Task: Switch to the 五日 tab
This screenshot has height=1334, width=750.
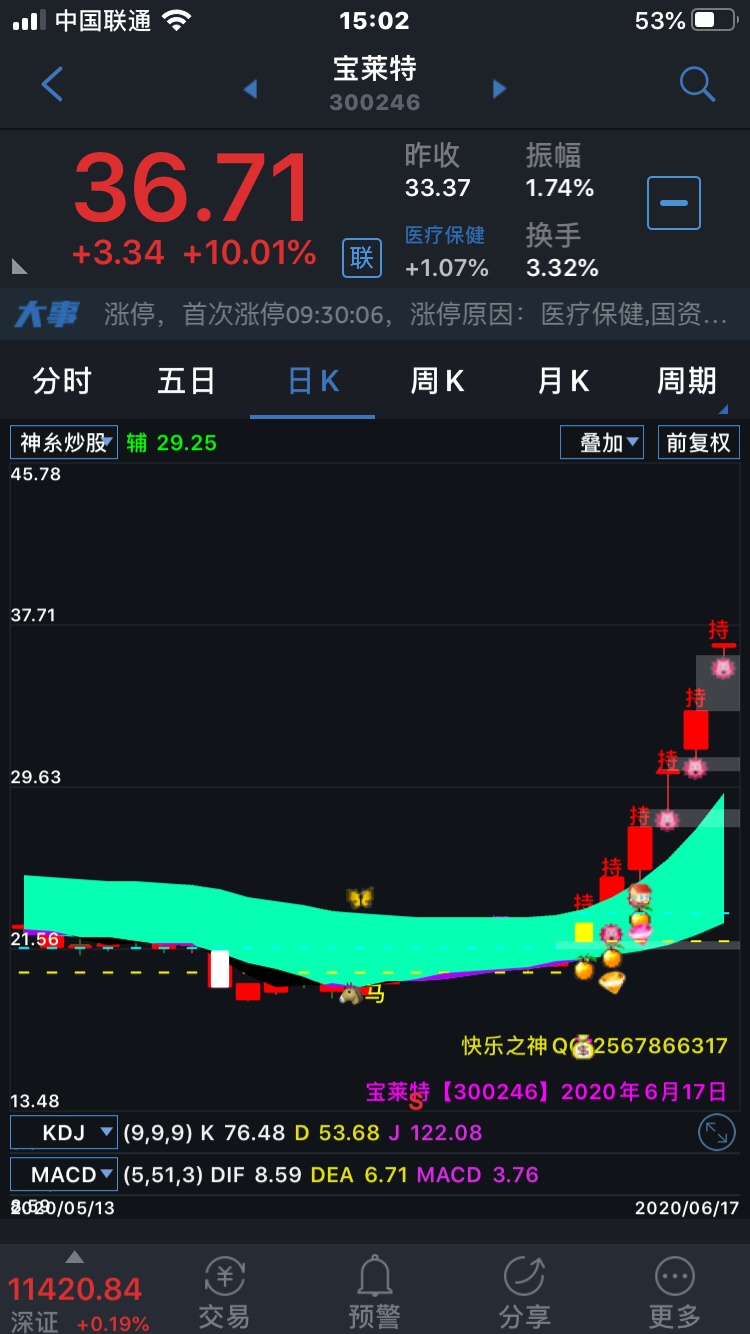Action: [x=186, y=381]
